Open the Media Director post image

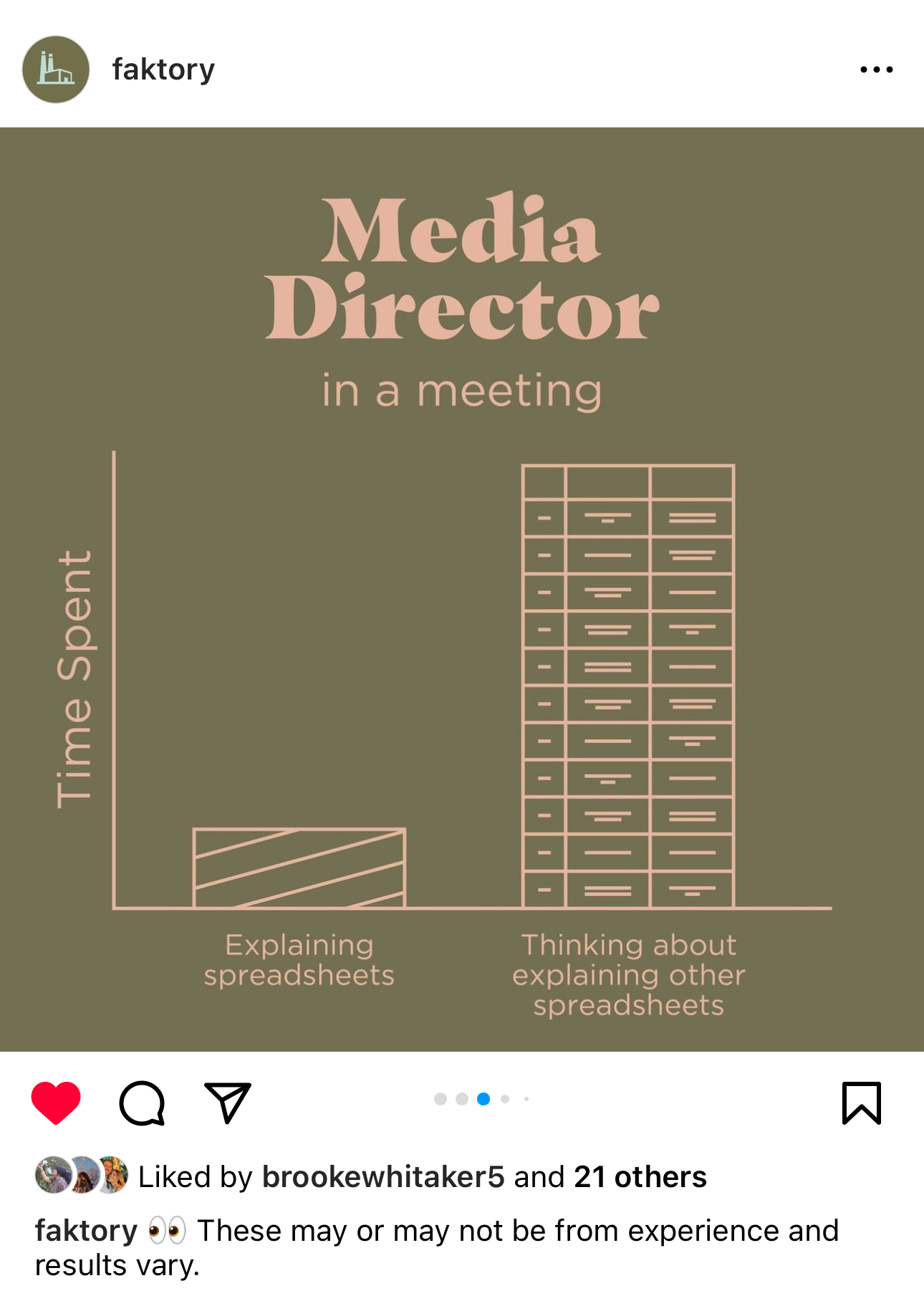pos(462,589)
